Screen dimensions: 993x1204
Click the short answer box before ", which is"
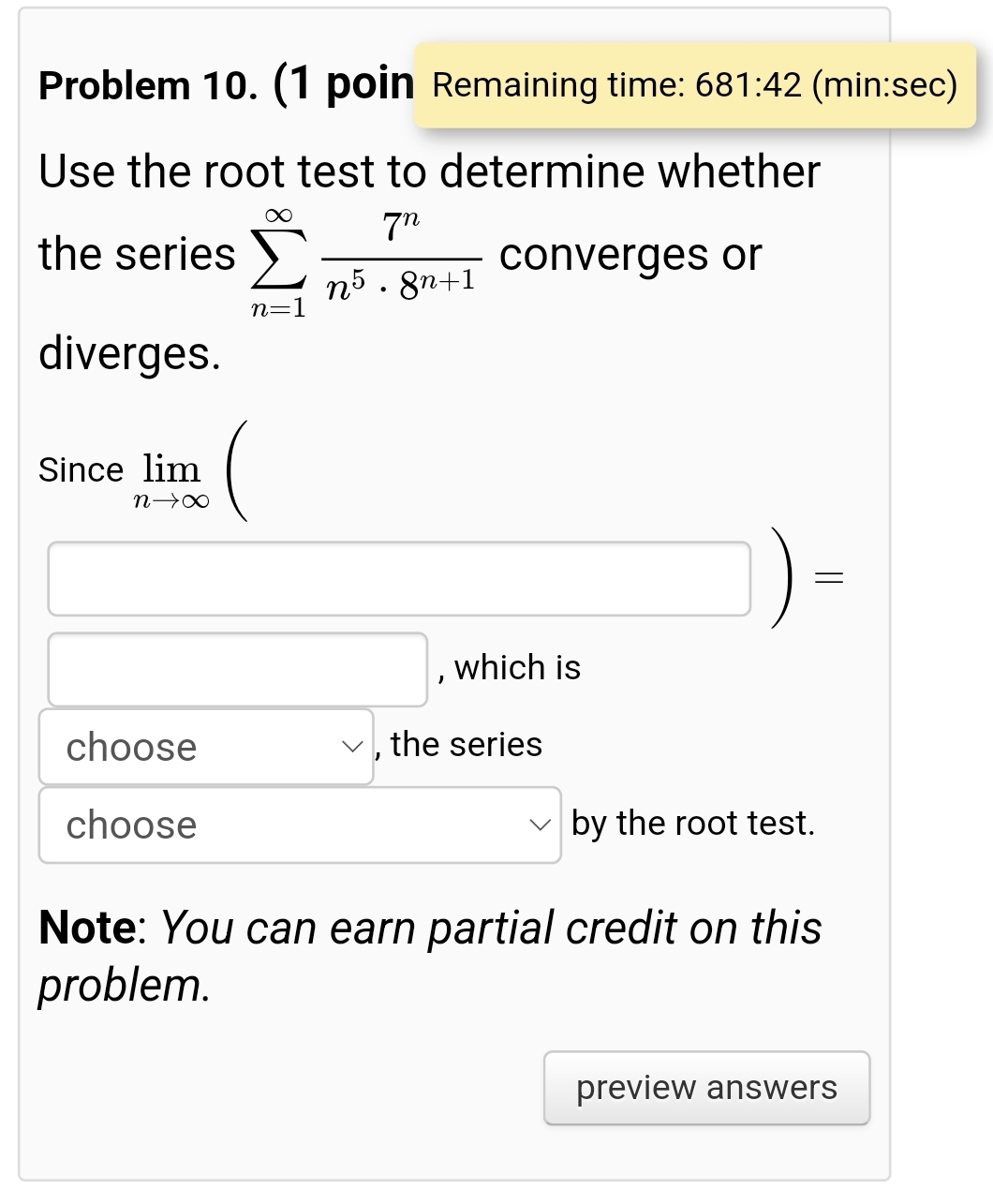(237, 670)
